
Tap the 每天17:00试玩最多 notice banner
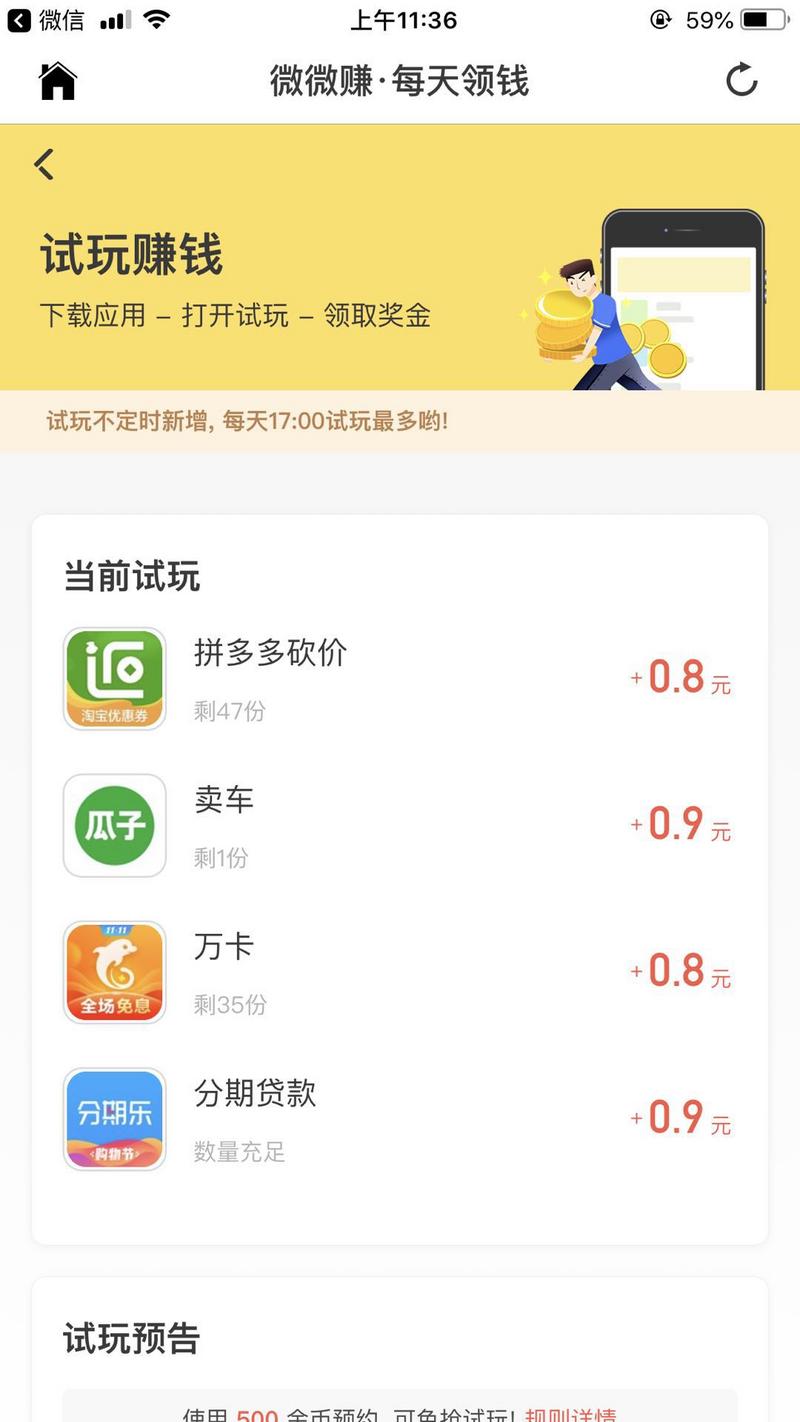click(x=247, y=422)
